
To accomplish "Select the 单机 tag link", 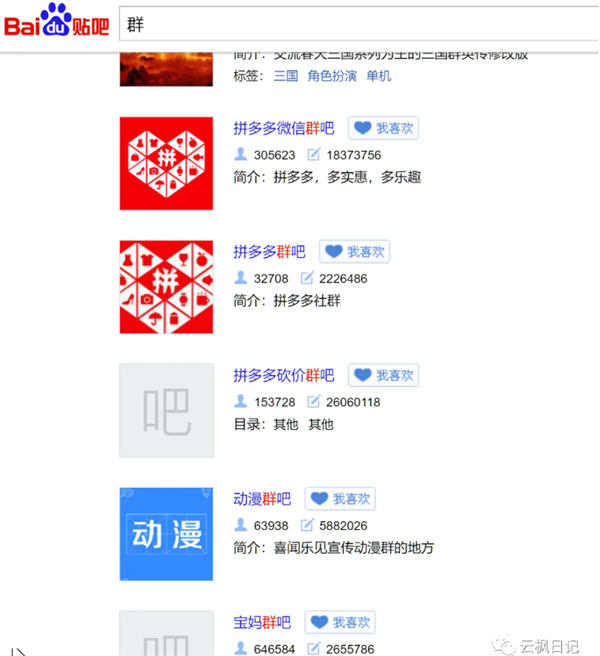I will [379, 76].
